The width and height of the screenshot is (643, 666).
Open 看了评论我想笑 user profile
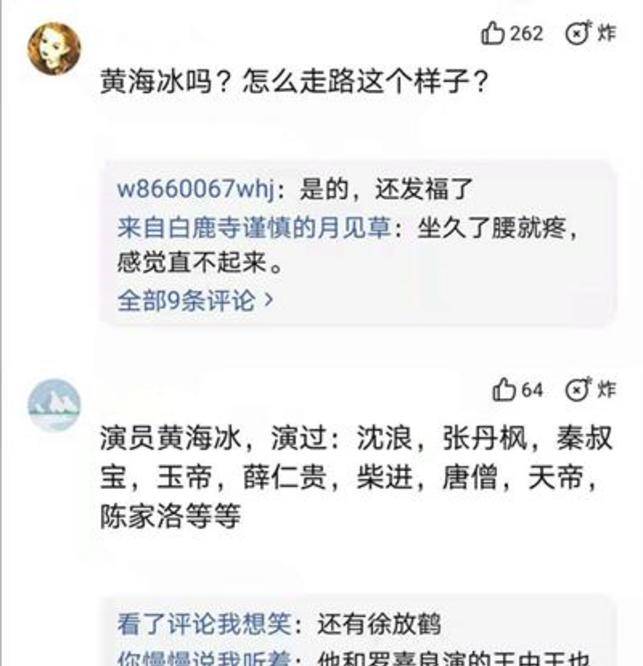coord(204,626)
